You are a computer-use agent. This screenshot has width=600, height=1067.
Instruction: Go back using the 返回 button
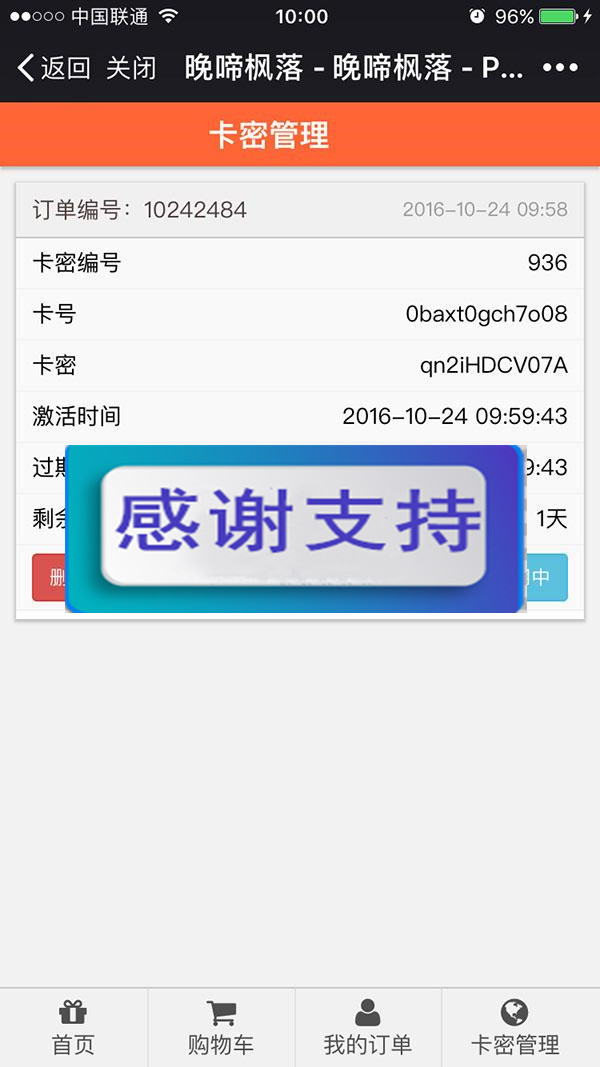[54, 68]
